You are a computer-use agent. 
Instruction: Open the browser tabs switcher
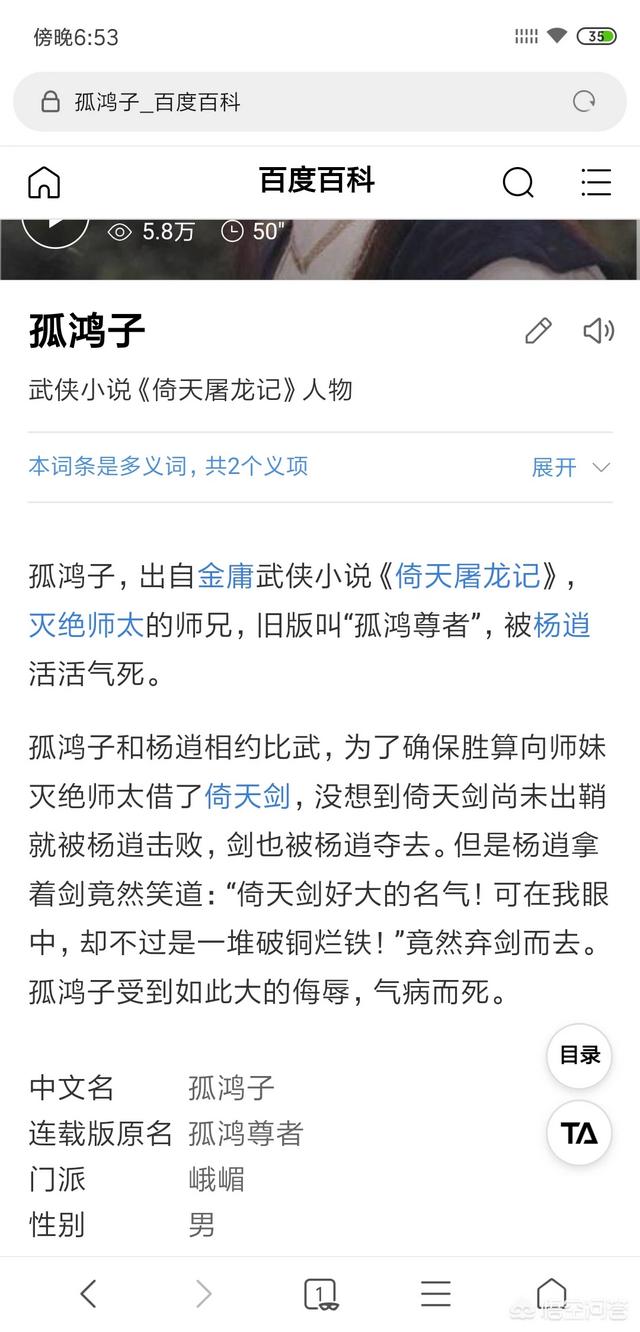tap(320, 1294)
